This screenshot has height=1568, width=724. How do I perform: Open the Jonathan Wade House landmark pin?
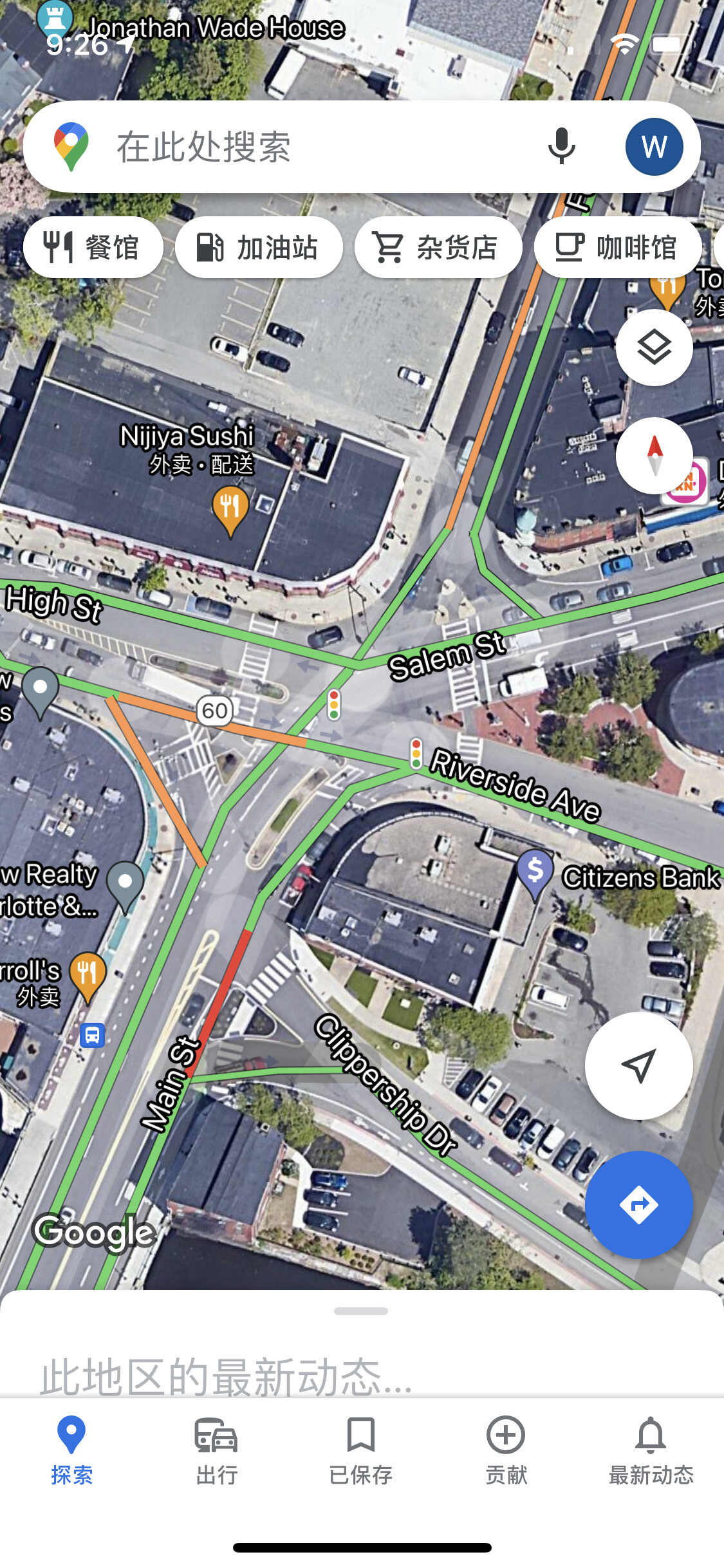(53, 18)
